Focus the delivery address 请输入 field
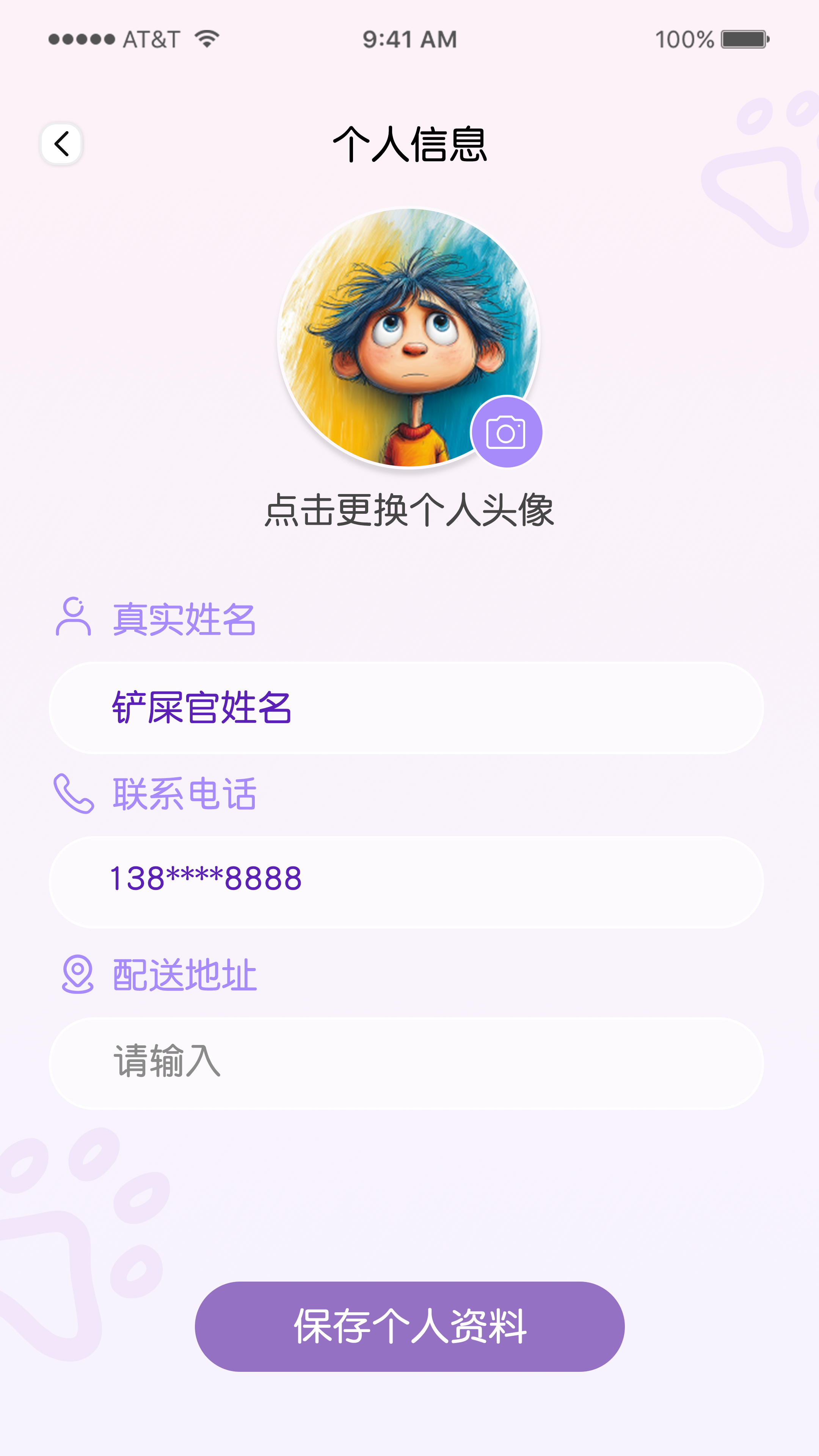The image size is (819, 1456). 406,1062
